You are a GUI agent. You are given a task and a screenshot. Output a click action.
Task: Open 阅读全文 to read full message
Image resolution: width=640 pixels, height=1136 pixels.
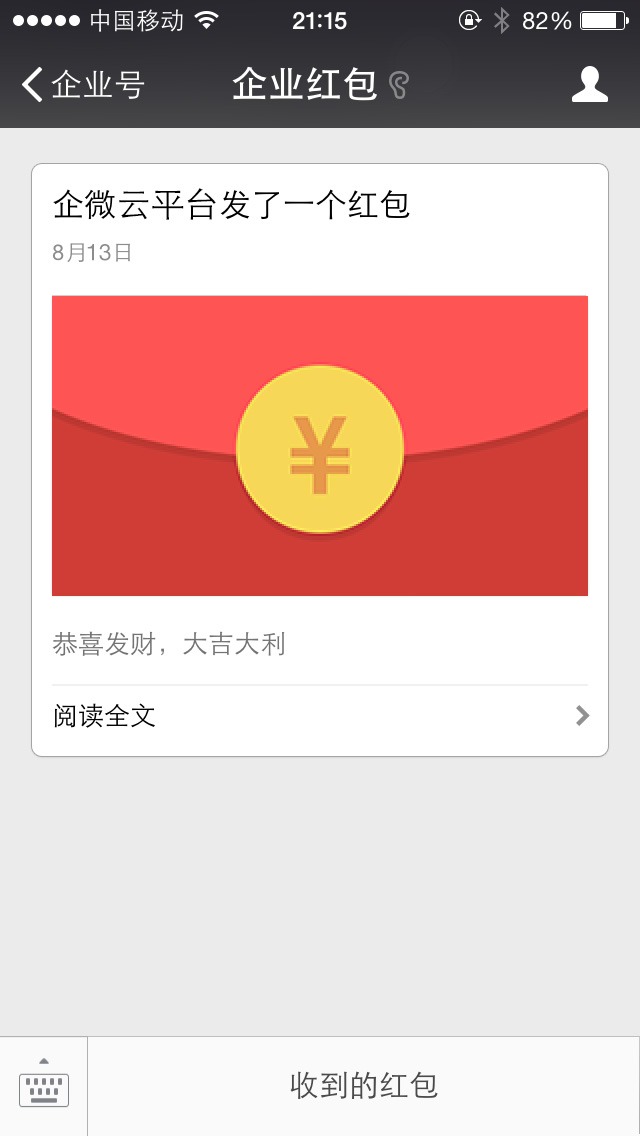tap(320, 717)
